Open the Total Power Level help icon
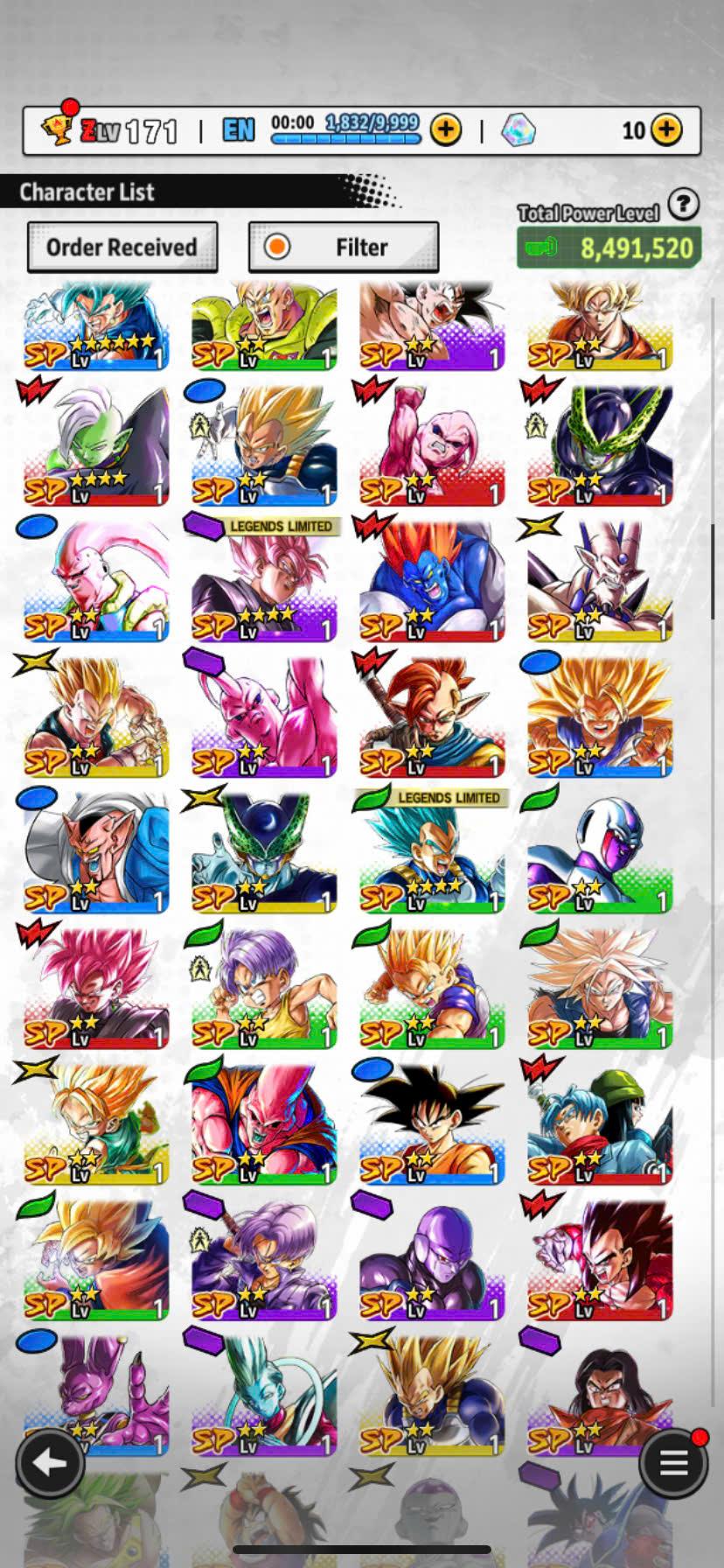Viewport: 724px width, 1568px height. (x=683, y=205)
